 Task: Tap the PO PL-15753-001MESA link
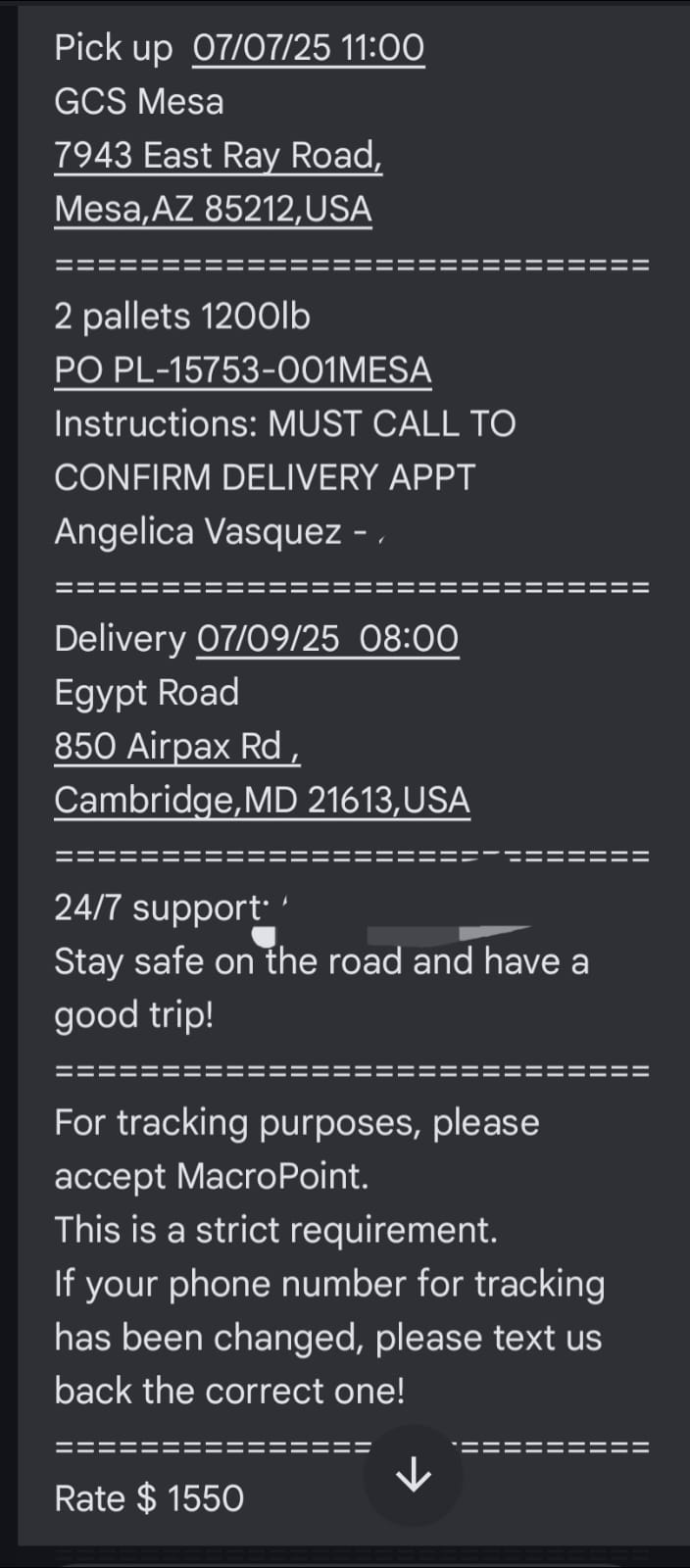[x=242, y=370]
